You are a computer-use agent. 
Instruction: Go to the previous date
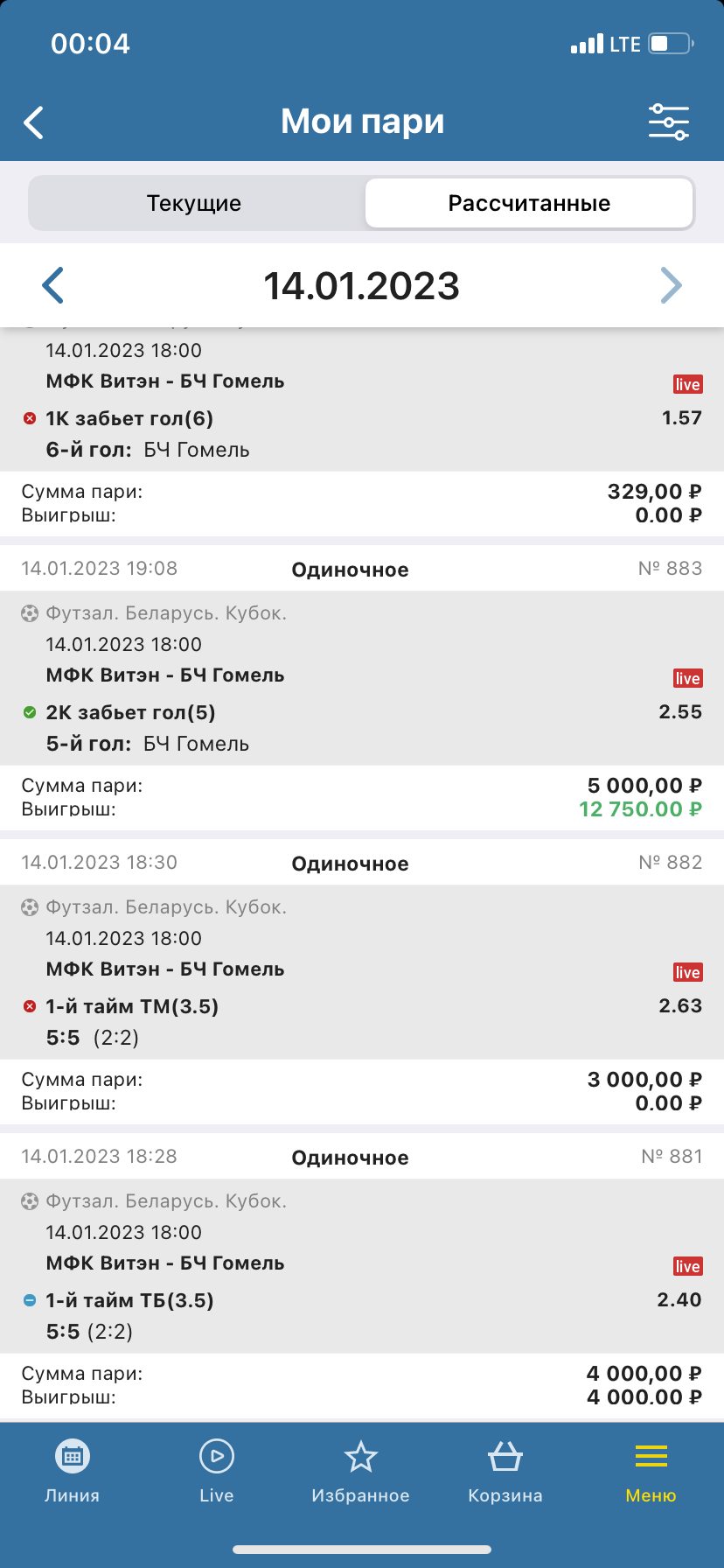tap(53, 285)
